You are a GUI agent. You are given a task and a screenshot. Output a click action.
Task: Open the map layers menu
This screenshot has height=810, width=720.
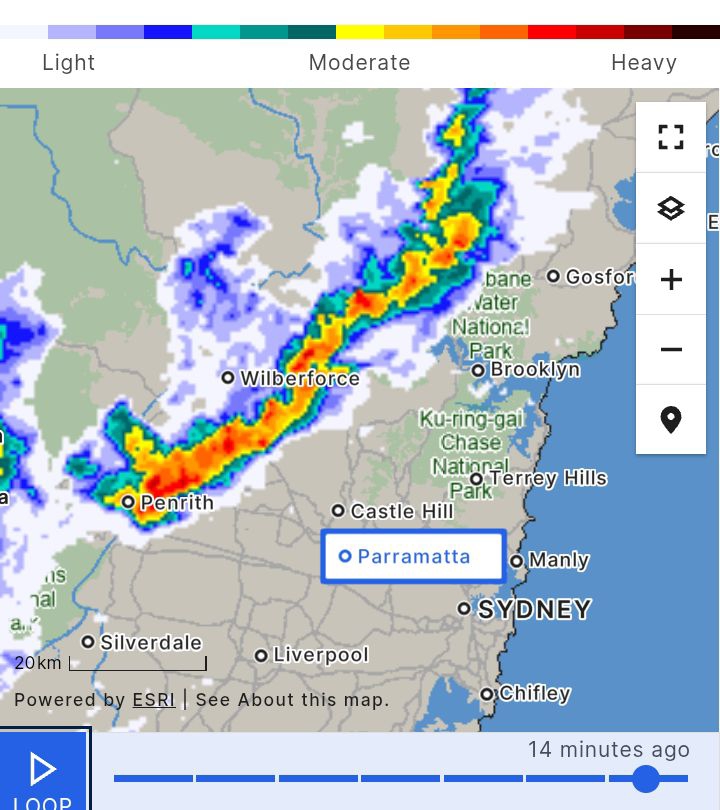[671, 208]
